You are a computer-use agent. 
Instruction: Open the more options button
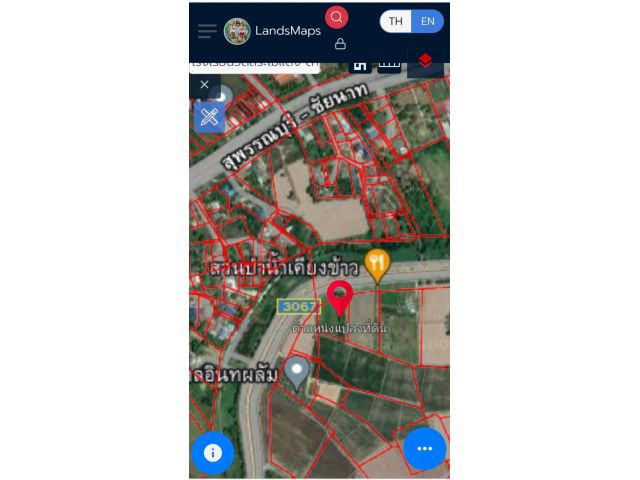[x=424, y=449]
